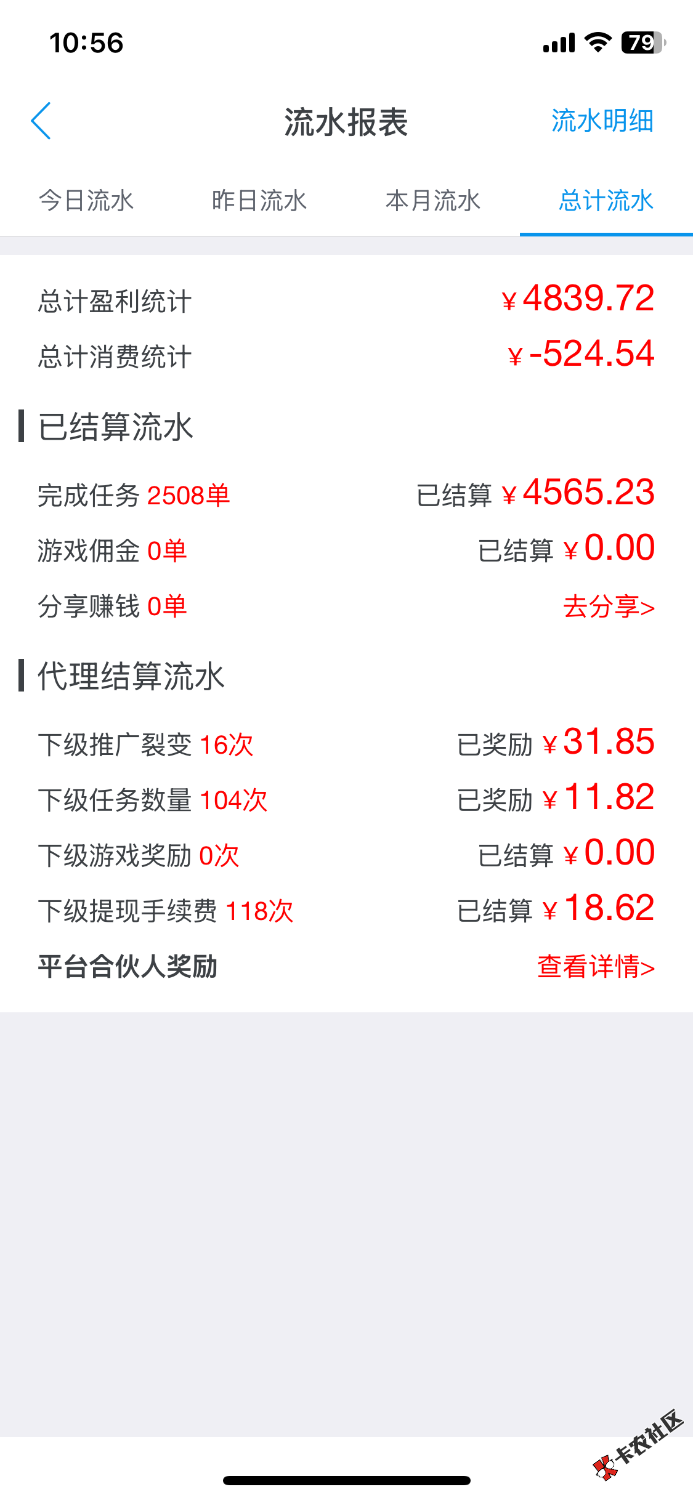Tap the 总计流水 tab
Screen dimensions: 693x1500
pyautogui.click(x=606, y=200)
